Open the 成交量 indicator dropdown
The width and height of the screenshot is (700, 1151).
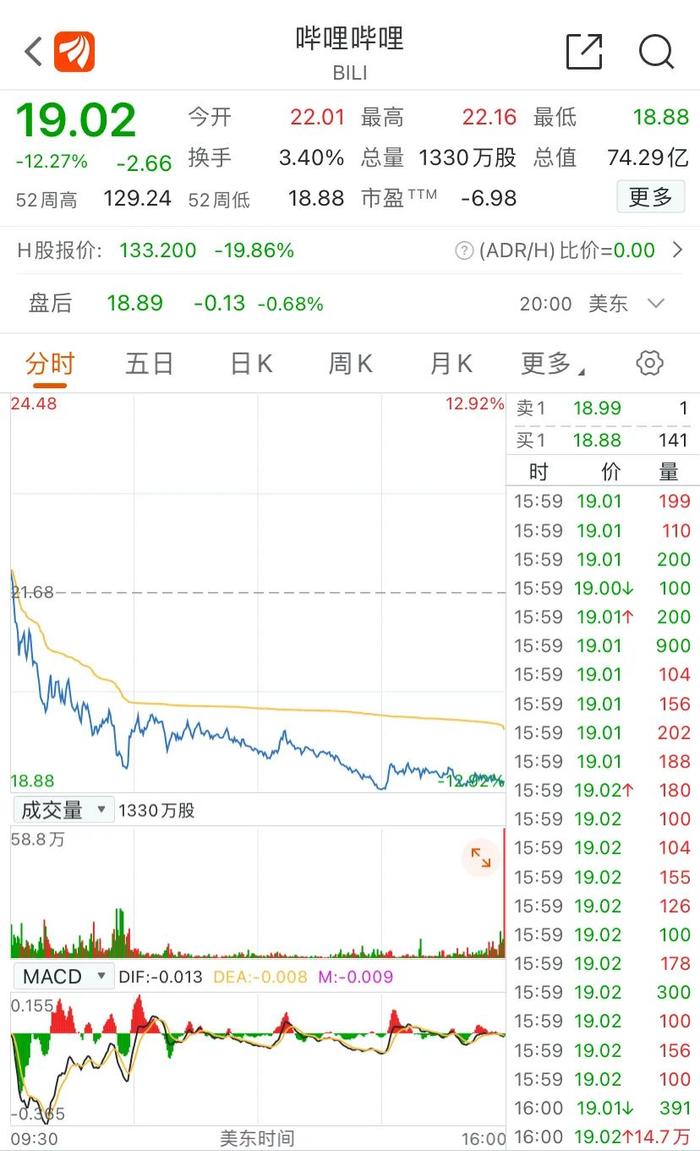64,810
